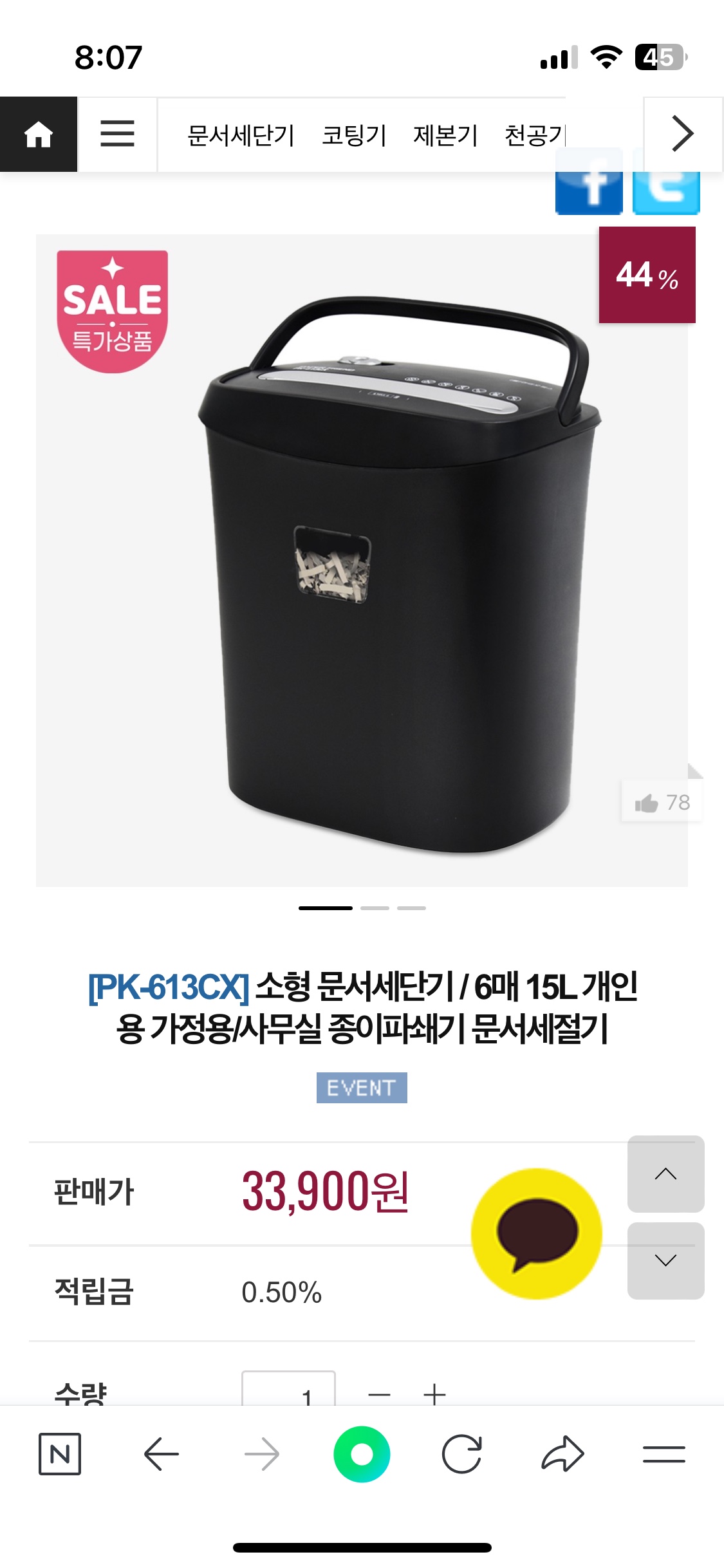Image resolution: width=724 pixels, height=1568 pixels.
Task: Show more categories with the right arrow
Action: [x=682, y=135]
